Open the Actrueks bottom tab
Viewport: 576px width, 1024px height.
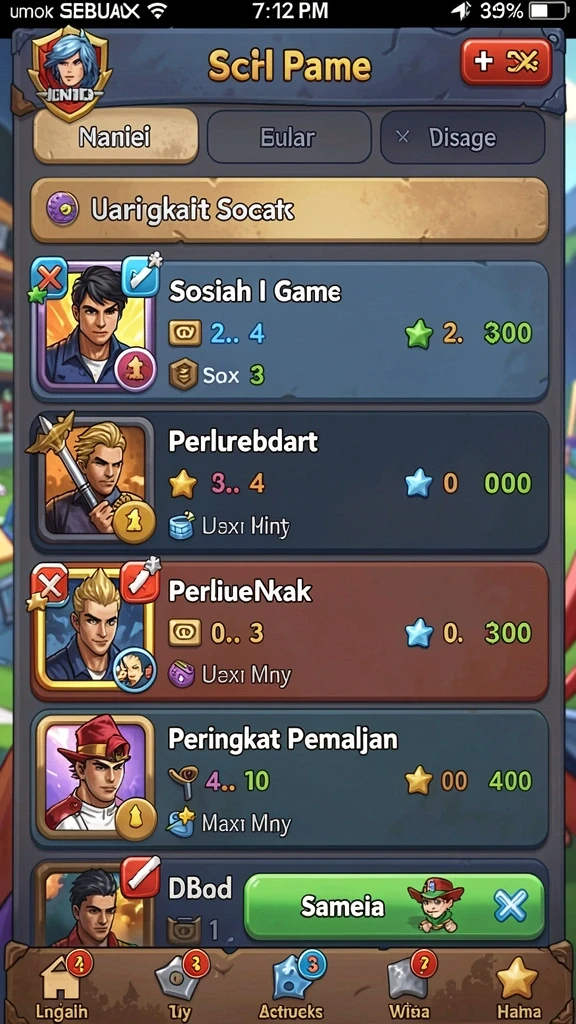tap(291, 986)
